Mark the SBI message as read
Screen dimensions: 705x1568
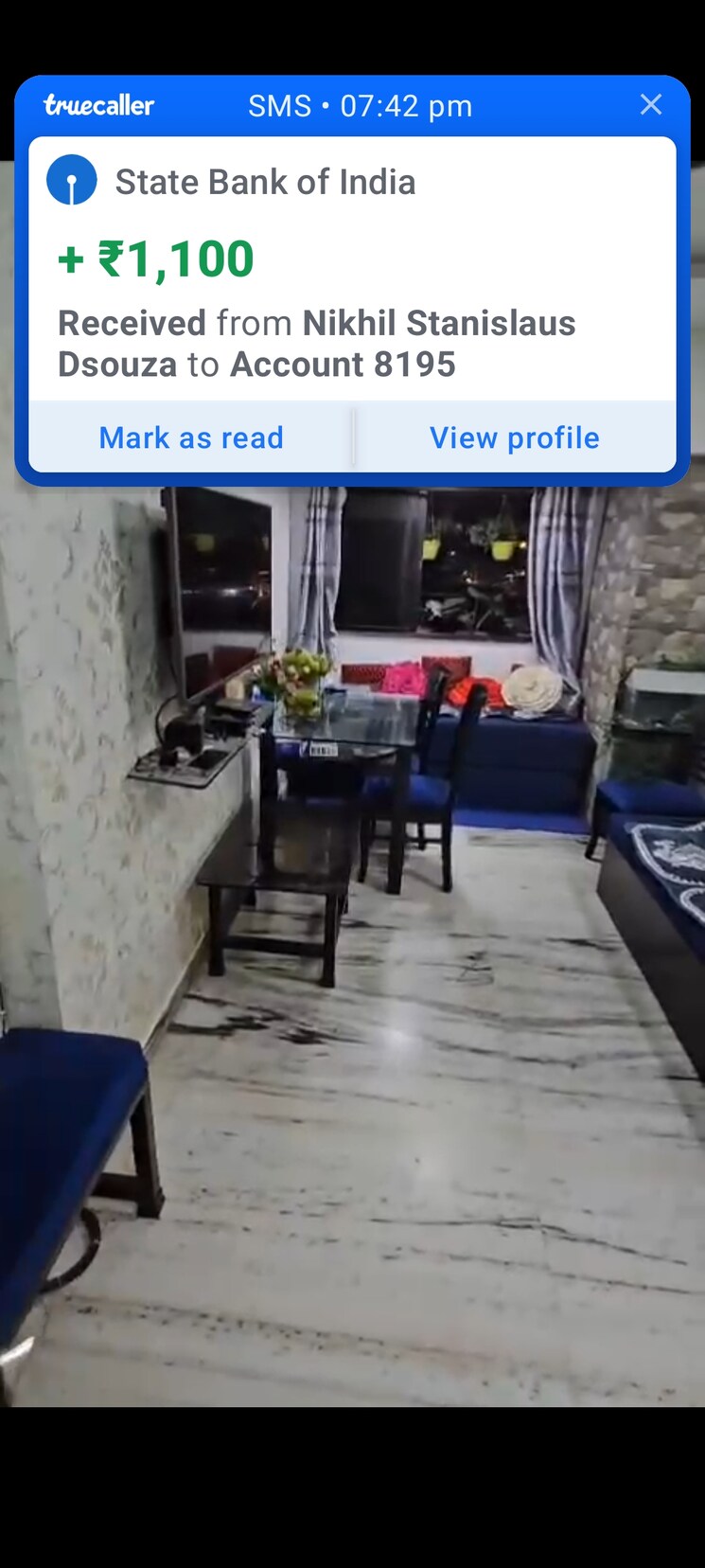[x=191, y=437]
